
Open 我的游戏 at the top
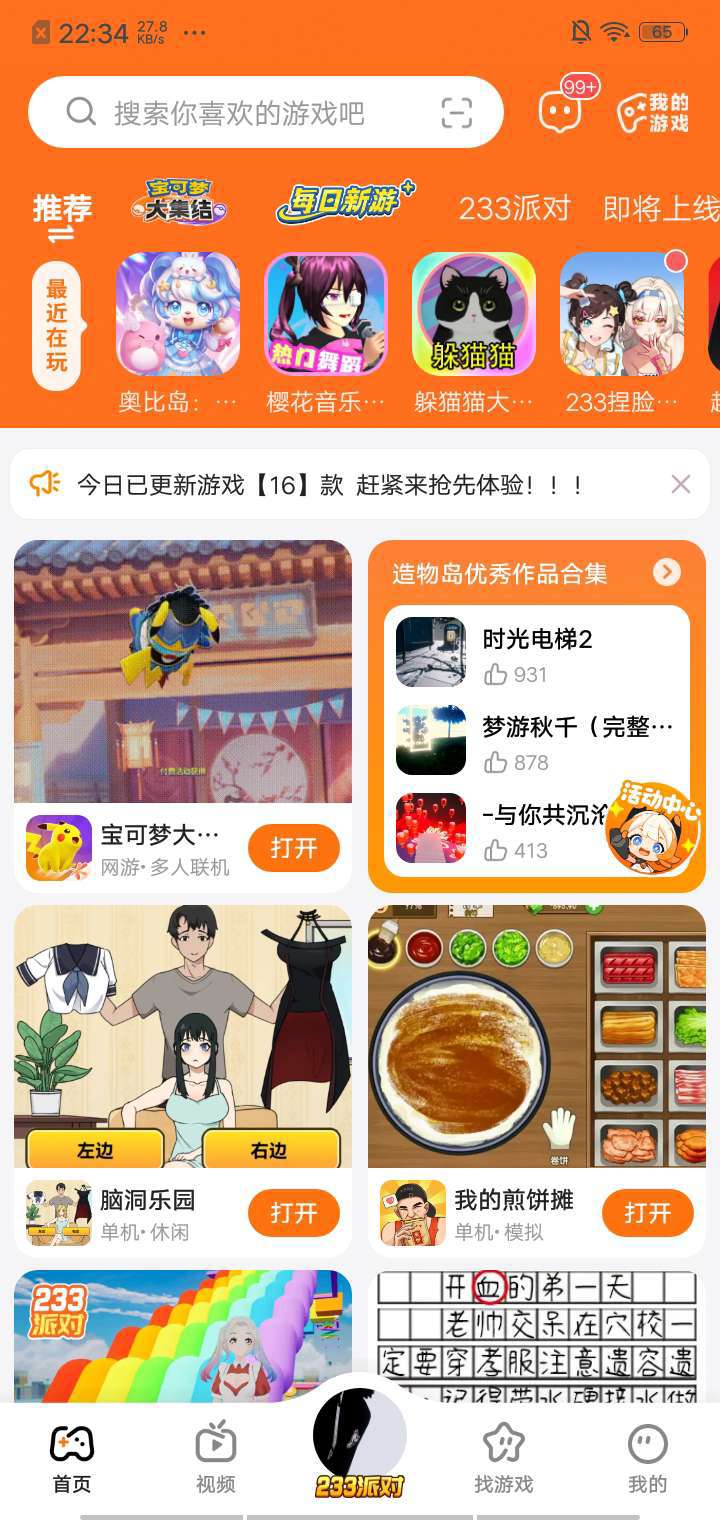(x=653, y=112)
